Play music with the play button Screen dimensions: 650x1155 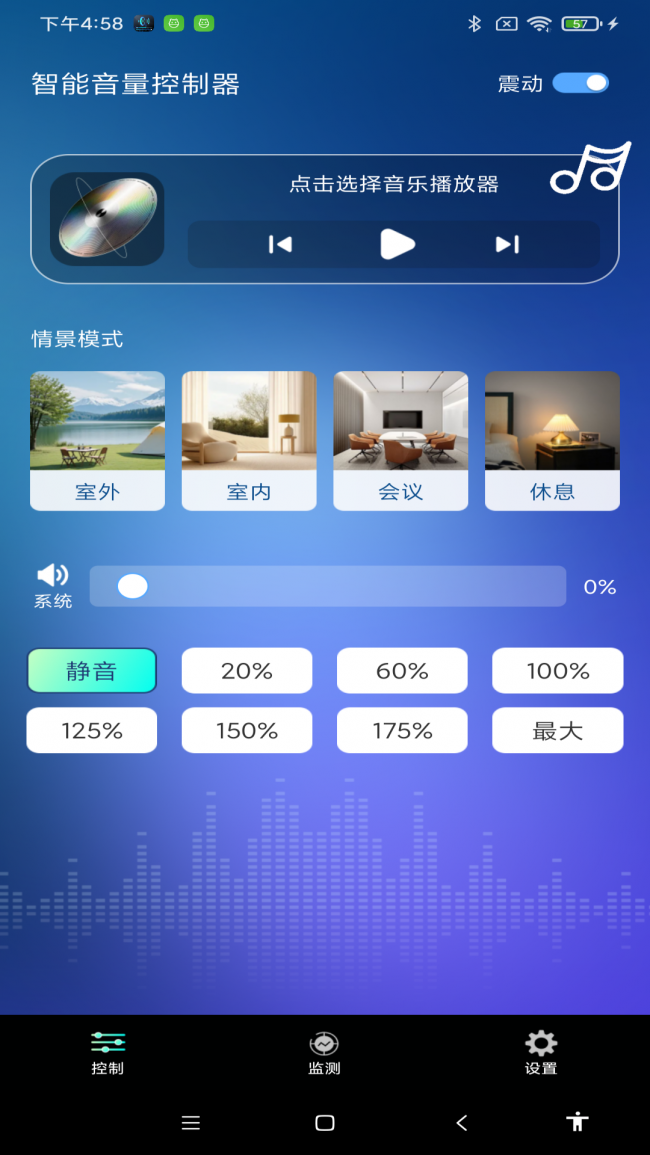pos(397,244)
